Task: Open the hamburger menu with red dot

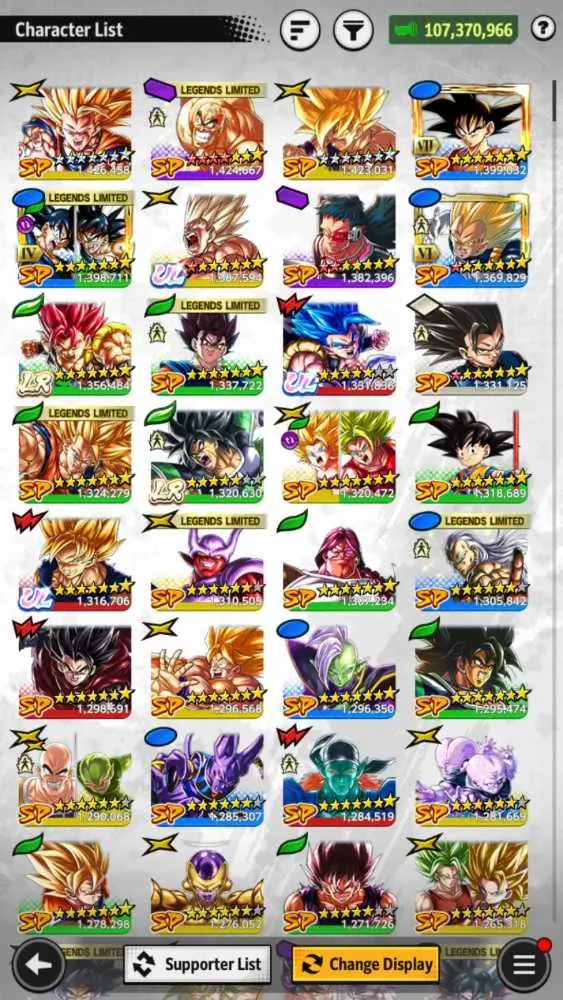Action: pyautogui.click(x=524, y=965)
